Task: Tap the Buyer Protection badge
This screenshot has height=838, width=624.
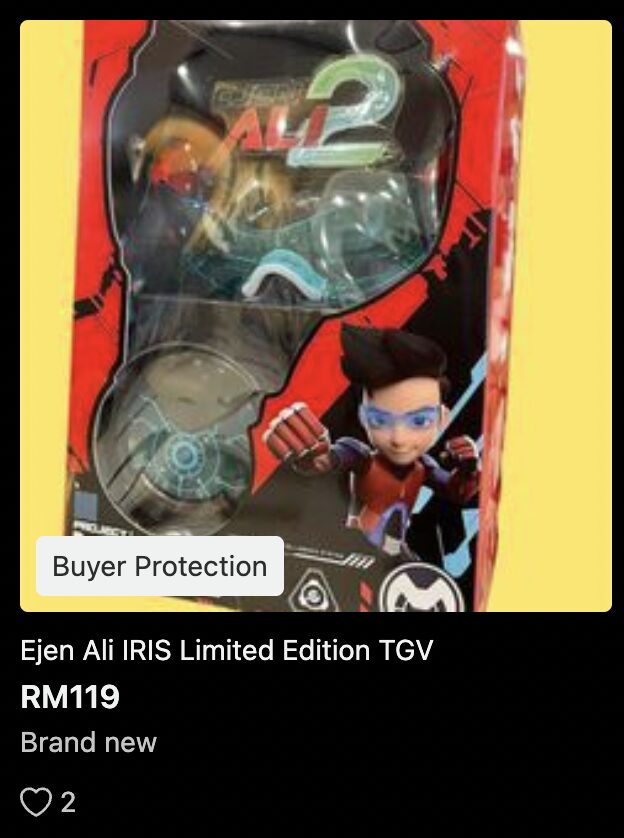Action: point(160,566)
